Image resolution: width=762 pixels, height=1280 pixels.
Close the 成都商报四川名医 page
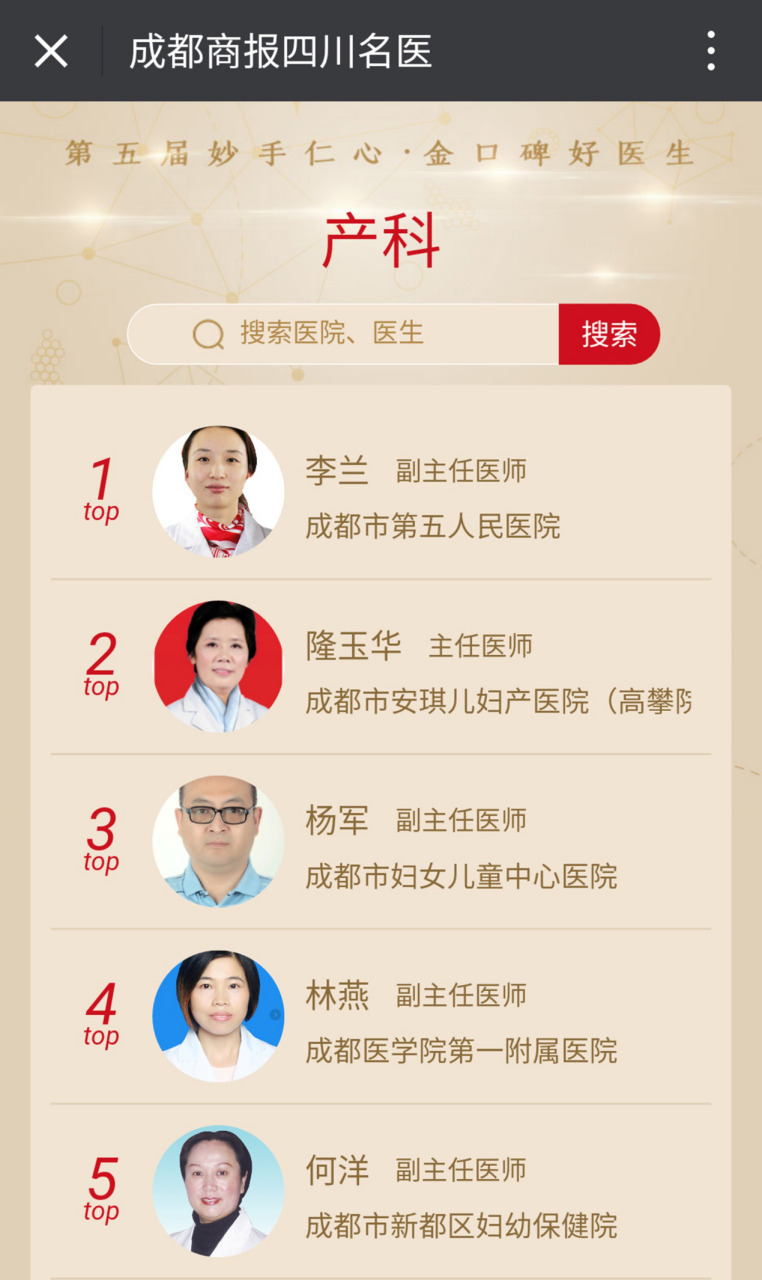tap(51, 50)
